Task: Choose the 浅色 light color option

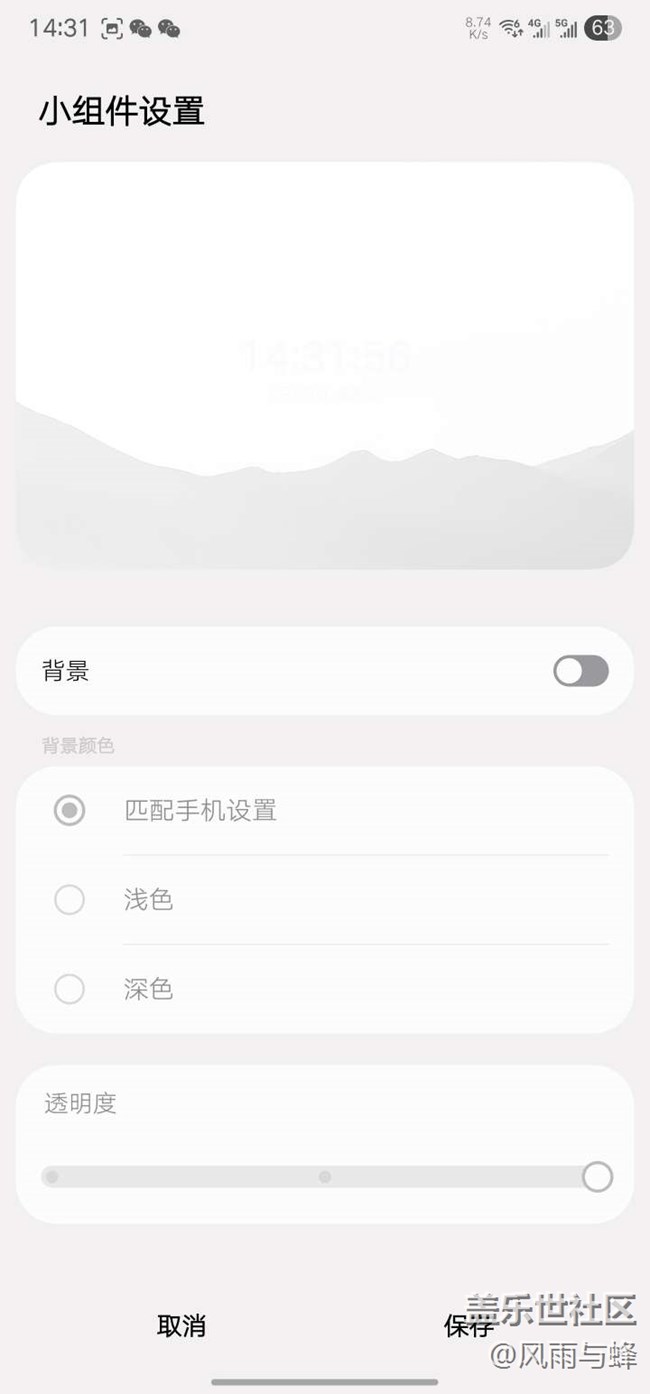Action: pyautogui.click(x=325, y=900)
